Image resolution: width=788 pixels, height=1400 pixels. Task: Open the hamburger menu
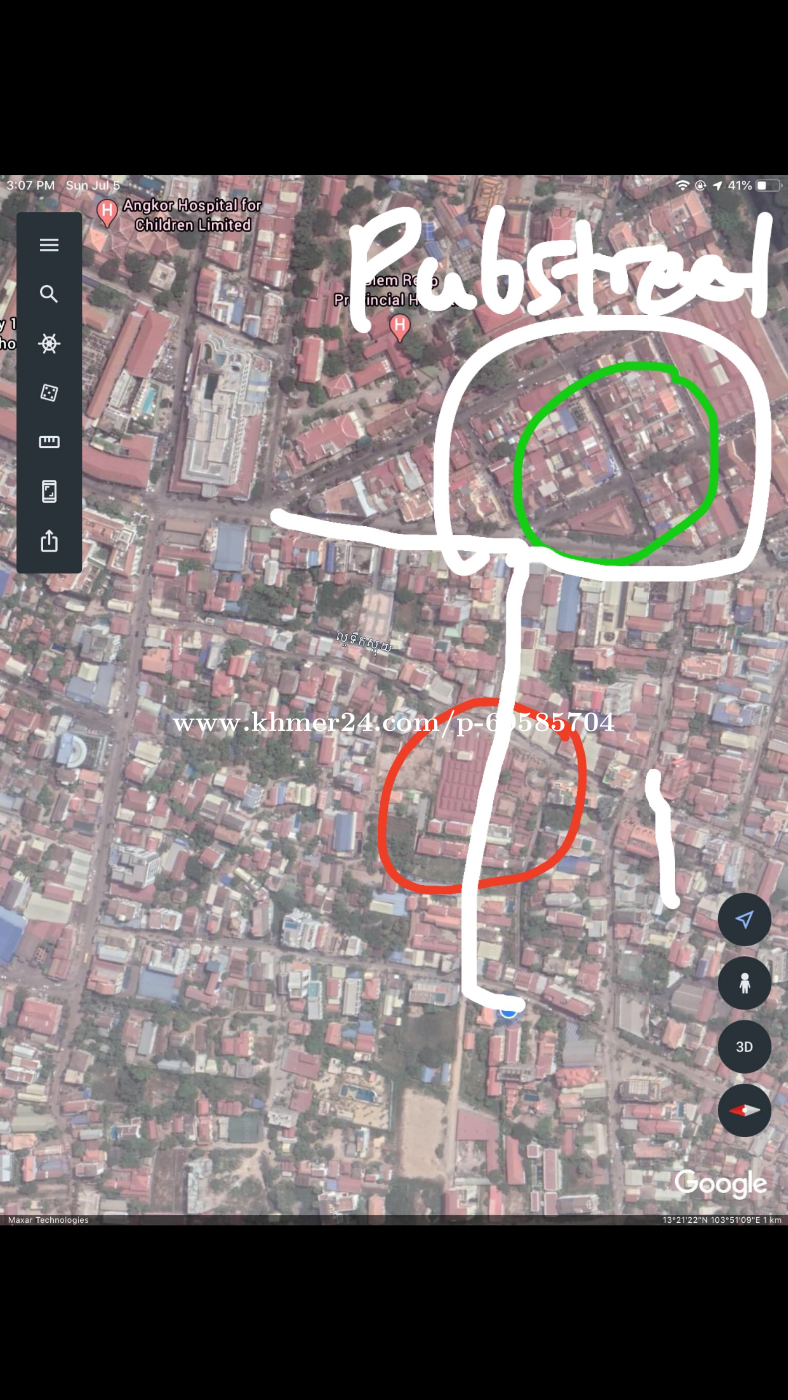49,245
